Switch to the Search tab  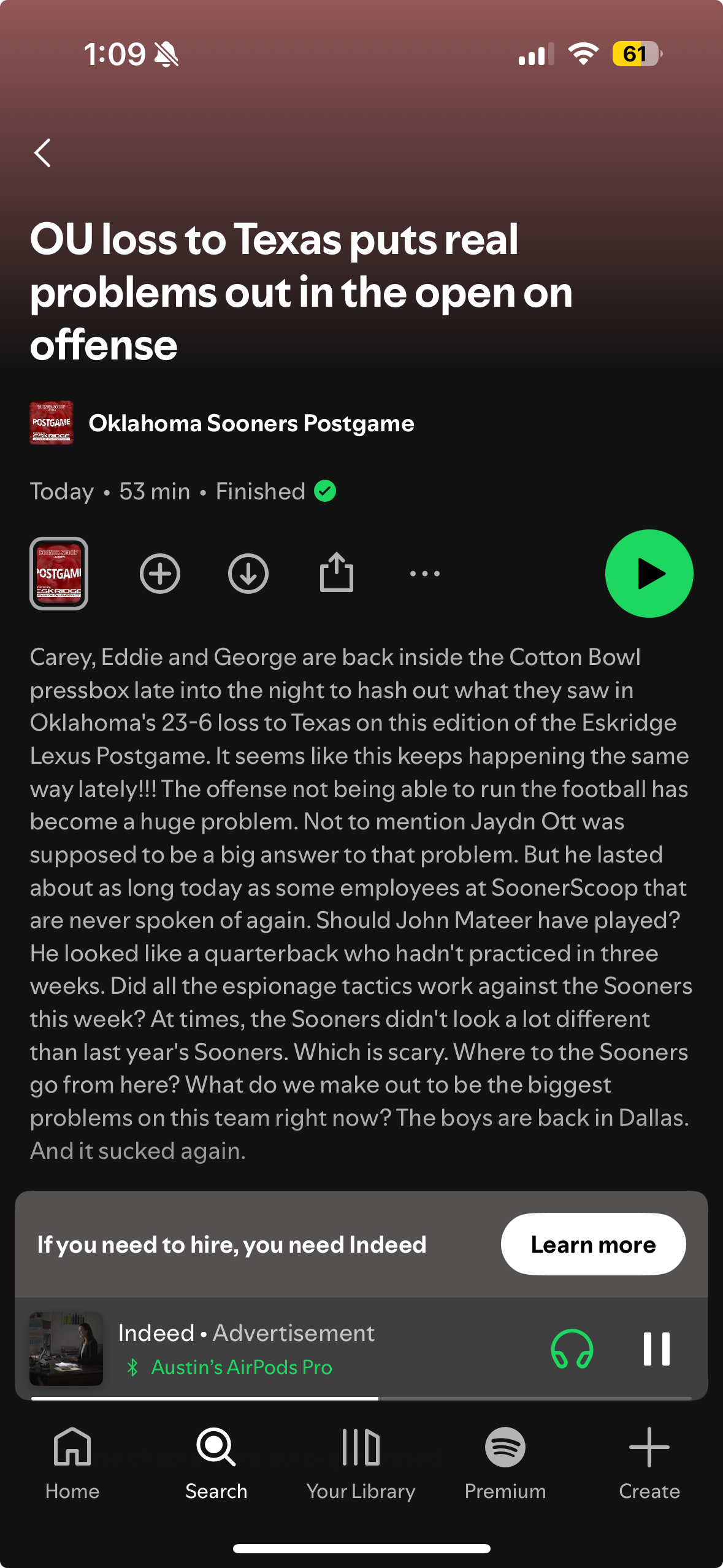click(216, 1462)
